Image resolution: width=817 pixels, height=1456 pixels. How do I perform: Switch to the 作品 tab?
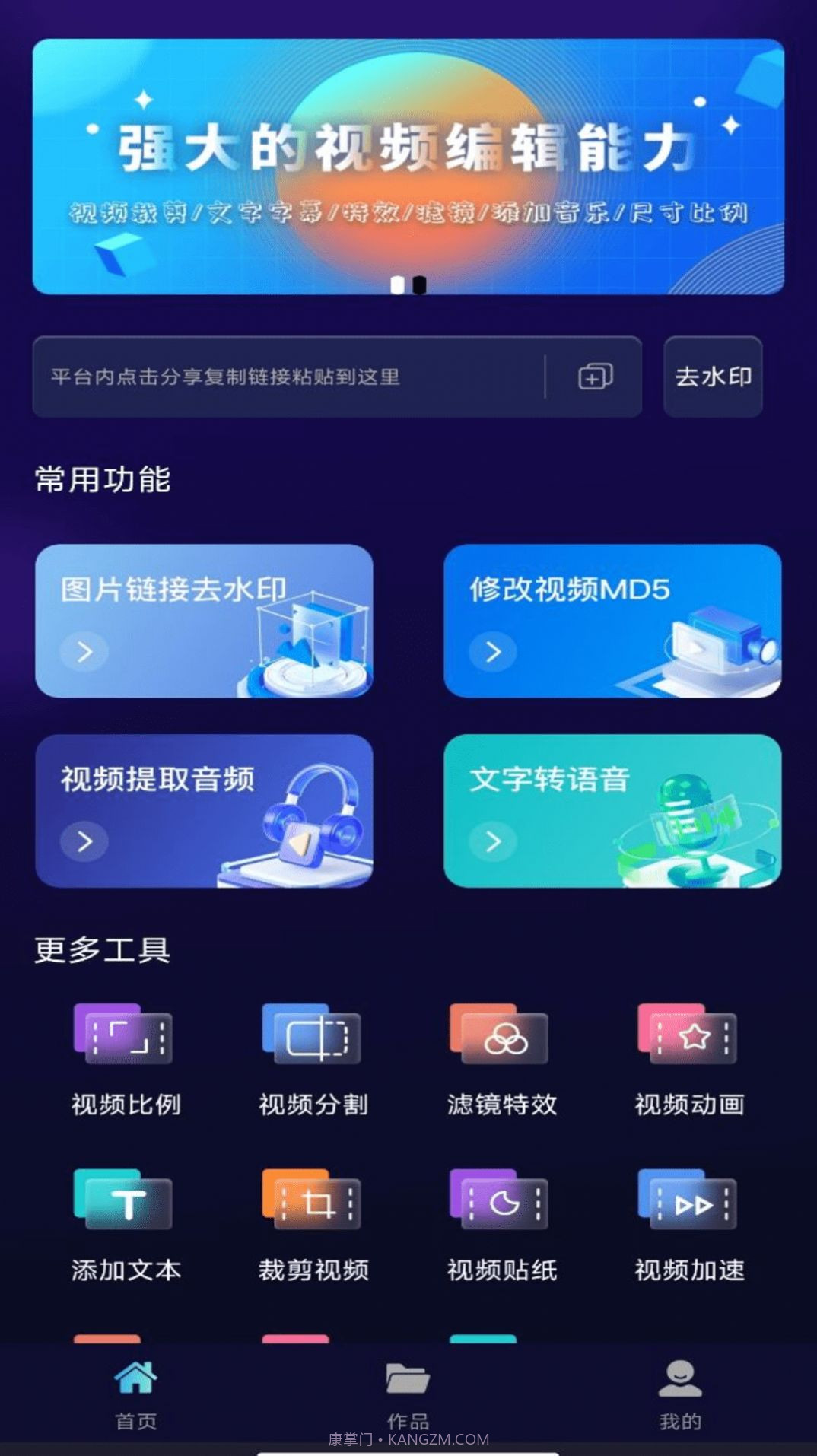(408, 1397)
